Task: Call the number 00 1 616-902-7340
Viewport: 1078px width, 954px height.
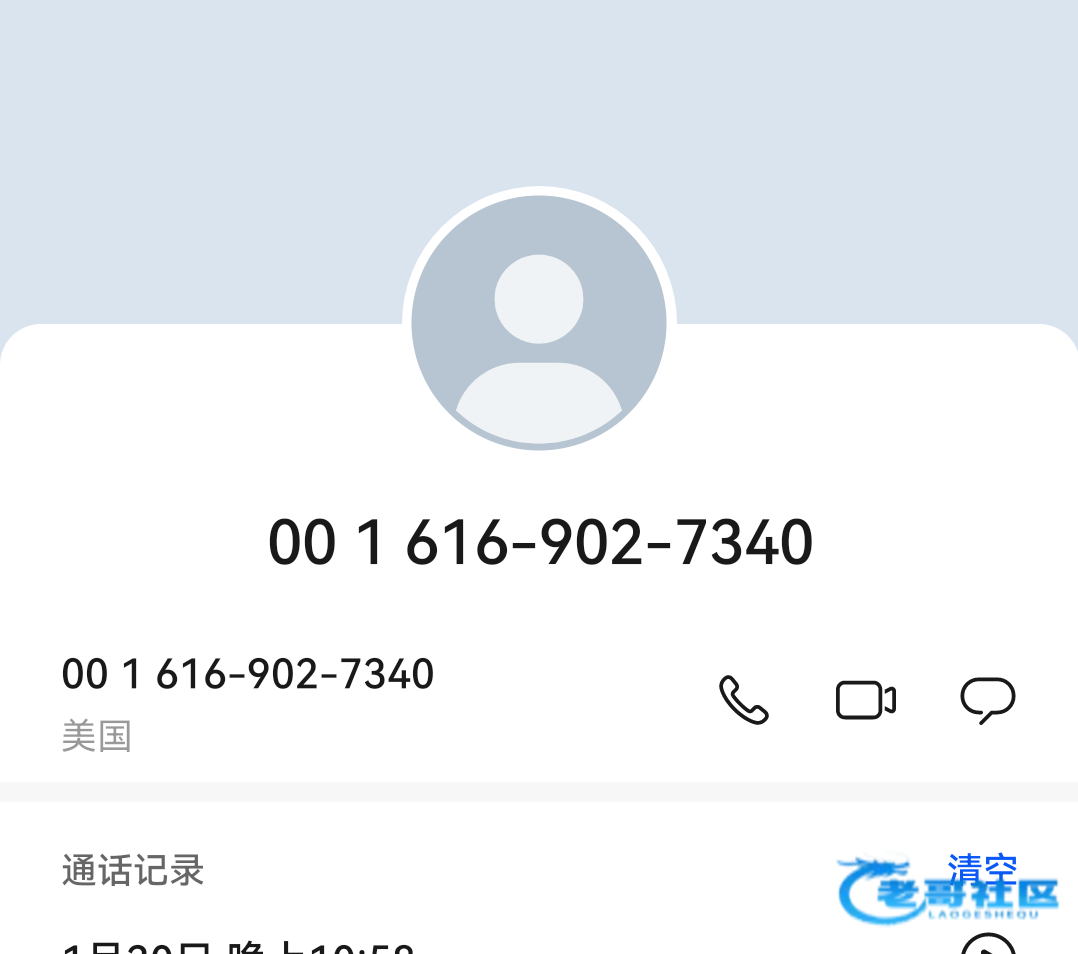Action: [744, 699]
